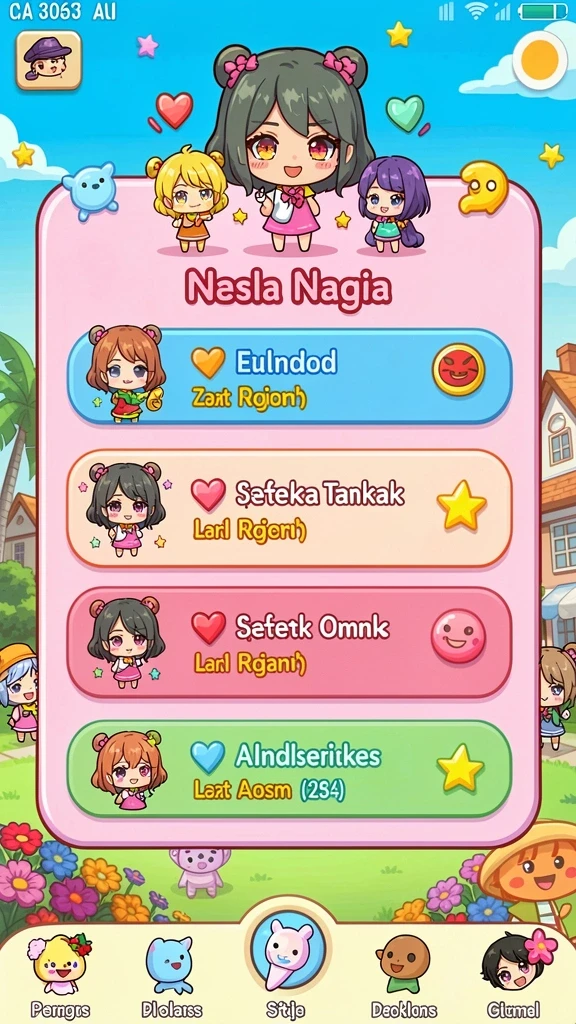Switch to the Perngrs tab
This screenshot has width=576, height=1024.
60,976
